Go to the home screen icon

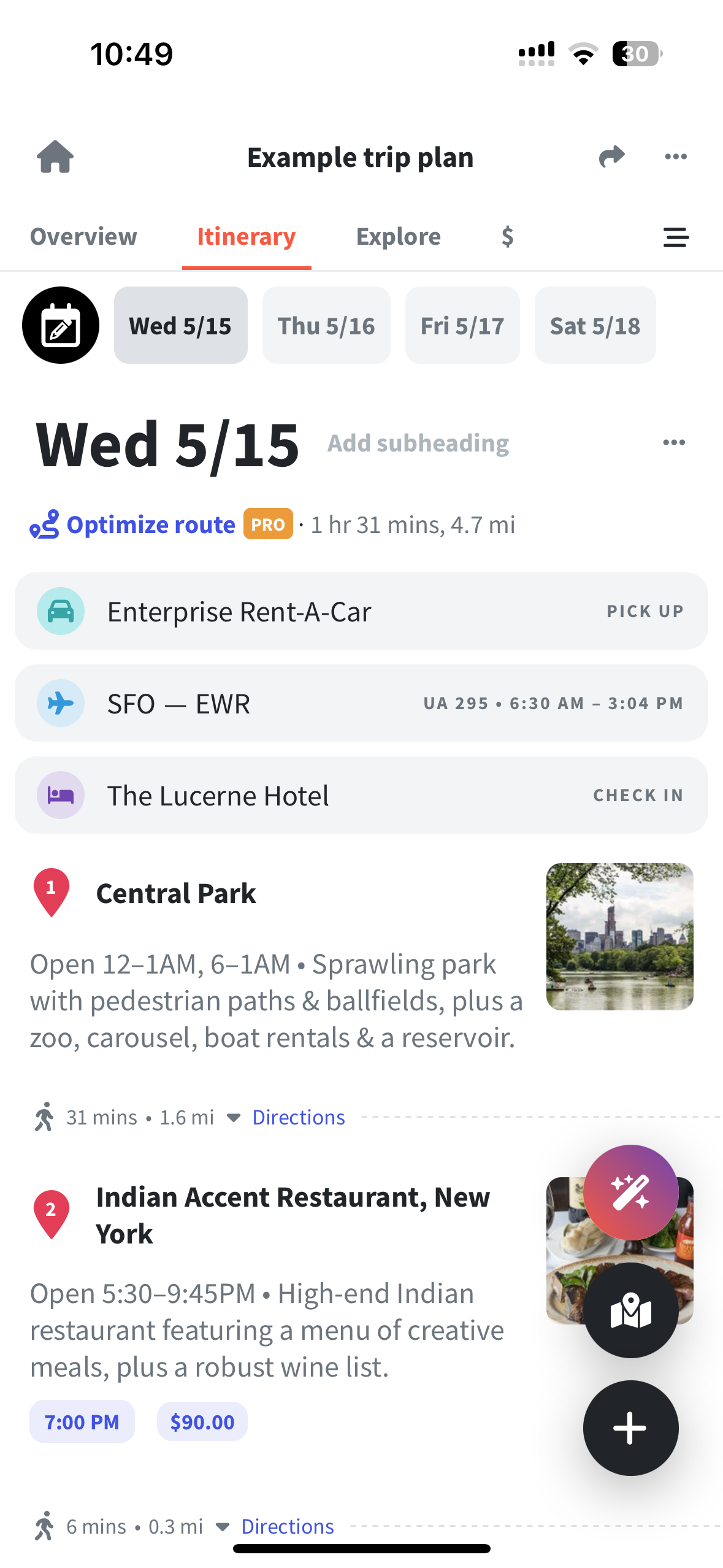[x=55, y=157]
